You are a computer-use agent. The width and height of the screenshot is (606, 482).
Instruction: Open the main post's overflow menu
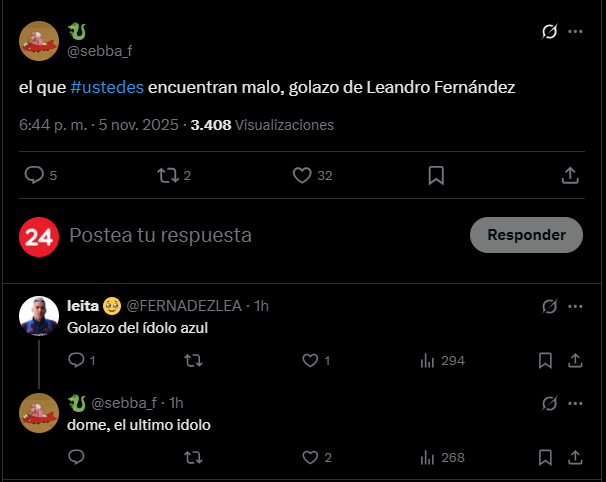point(575,31)
